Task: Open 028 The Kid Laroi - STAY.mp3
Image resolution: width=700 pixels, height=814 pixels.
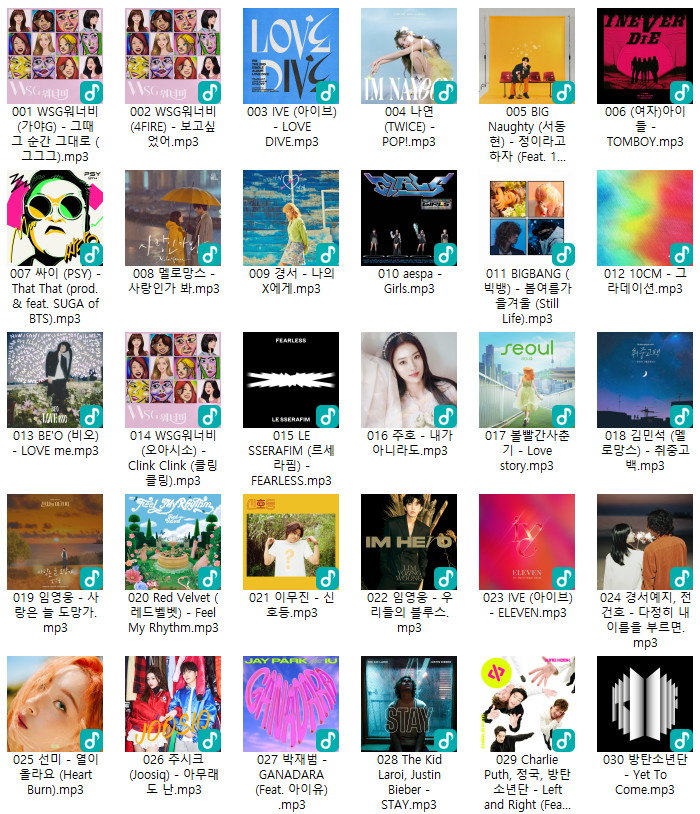Action: tap(409, 704)
